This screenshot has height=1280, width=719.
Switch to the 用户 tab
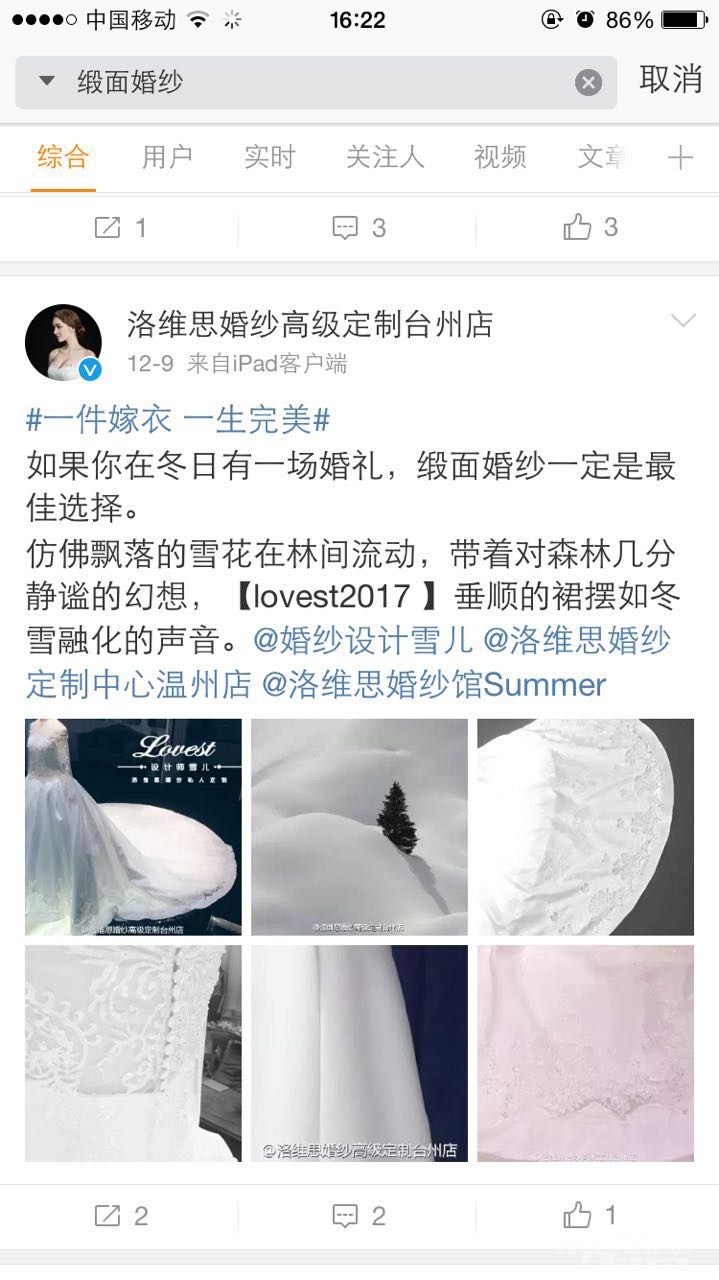[167, 157]
